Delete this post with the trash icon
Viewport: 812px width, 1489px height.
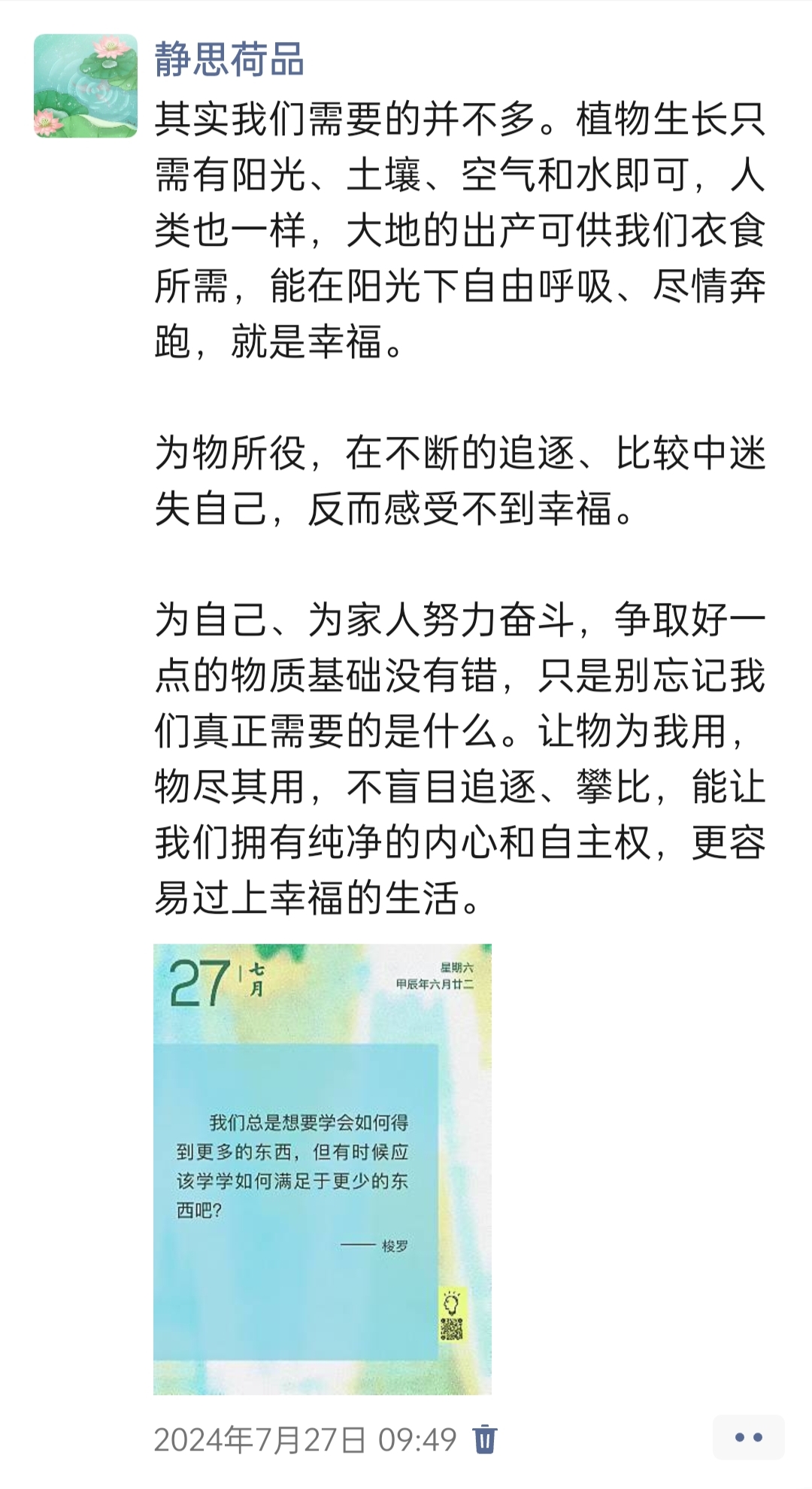pos(485,1439)
